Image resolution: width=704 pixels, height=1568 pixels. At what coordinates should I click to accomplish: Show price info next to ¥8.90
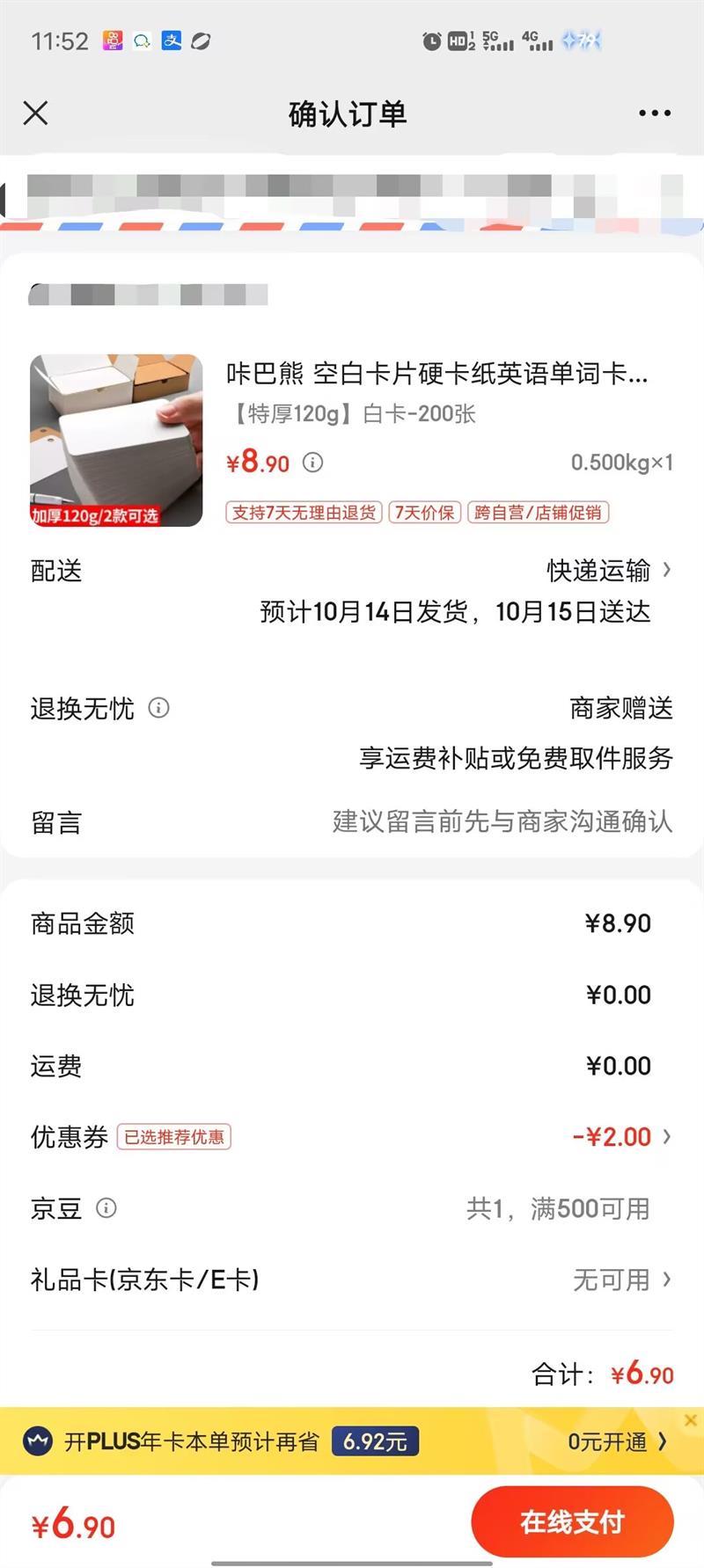[x=313, y=463]
